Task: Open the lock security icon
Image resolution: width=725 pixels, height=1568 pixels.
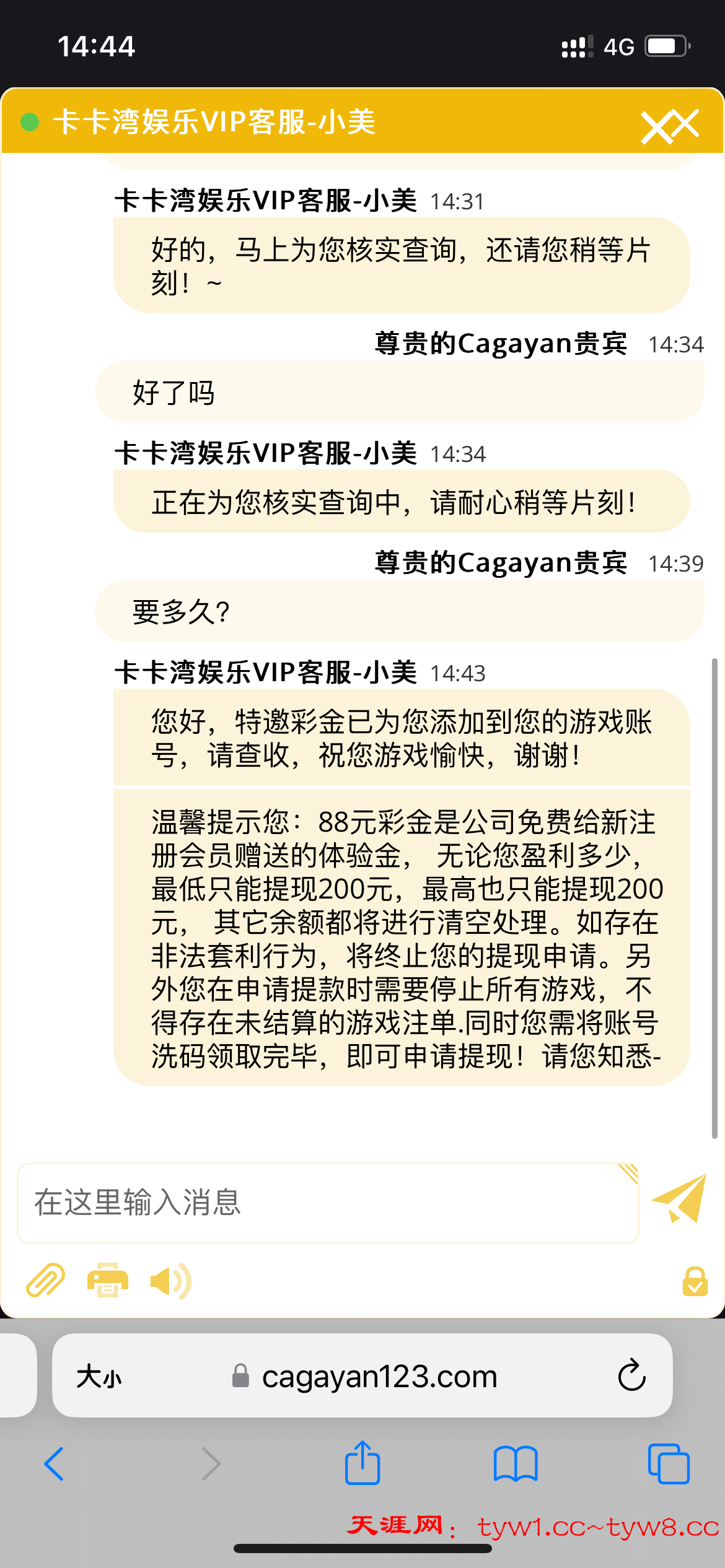Action: pos(695,1281)
